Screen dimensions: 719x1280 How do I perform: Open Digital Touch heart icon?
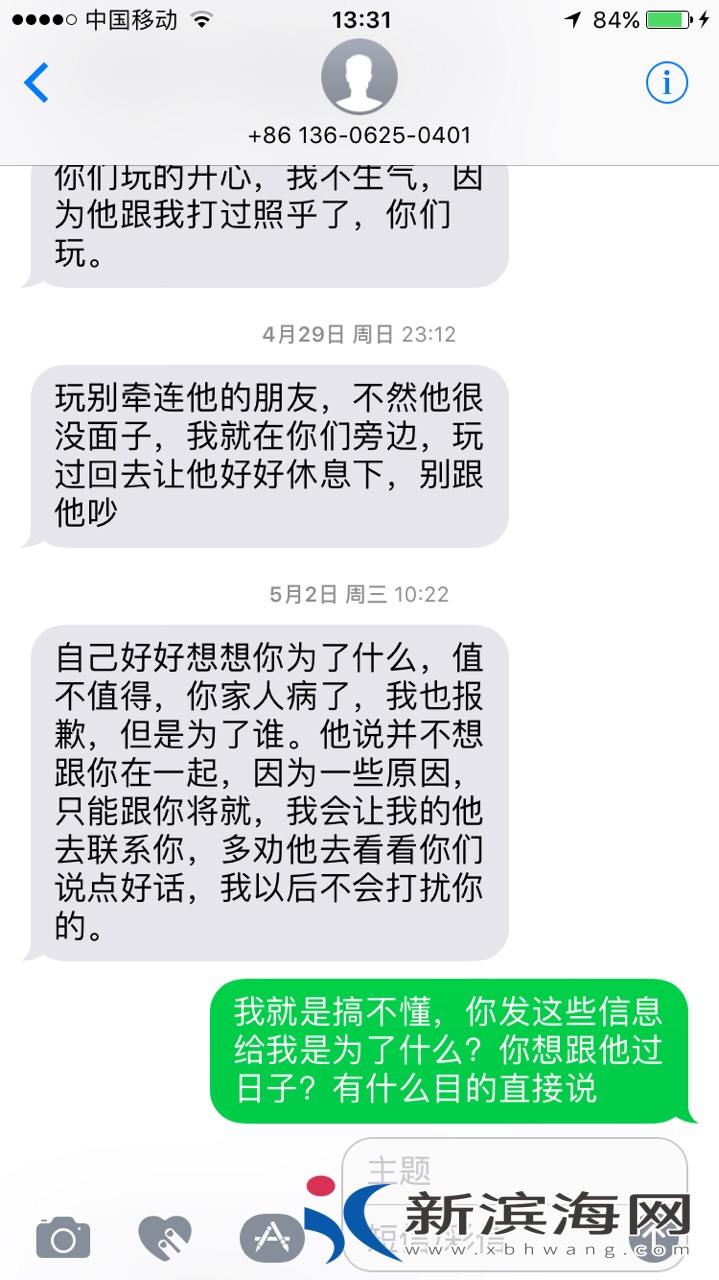point(165,1239)
